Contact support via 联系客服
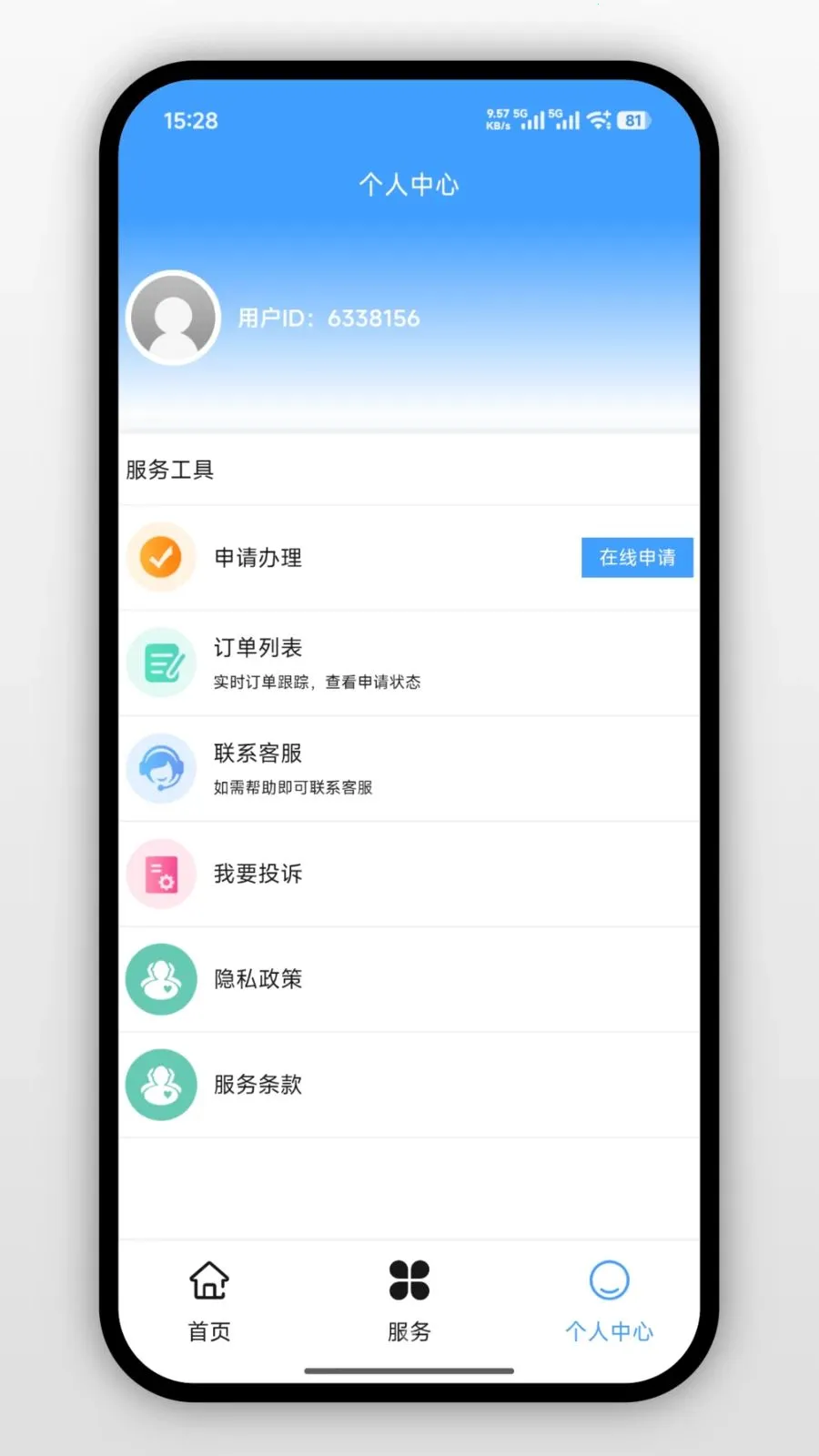The image size is (819, 1456). [x=273, y=768]
